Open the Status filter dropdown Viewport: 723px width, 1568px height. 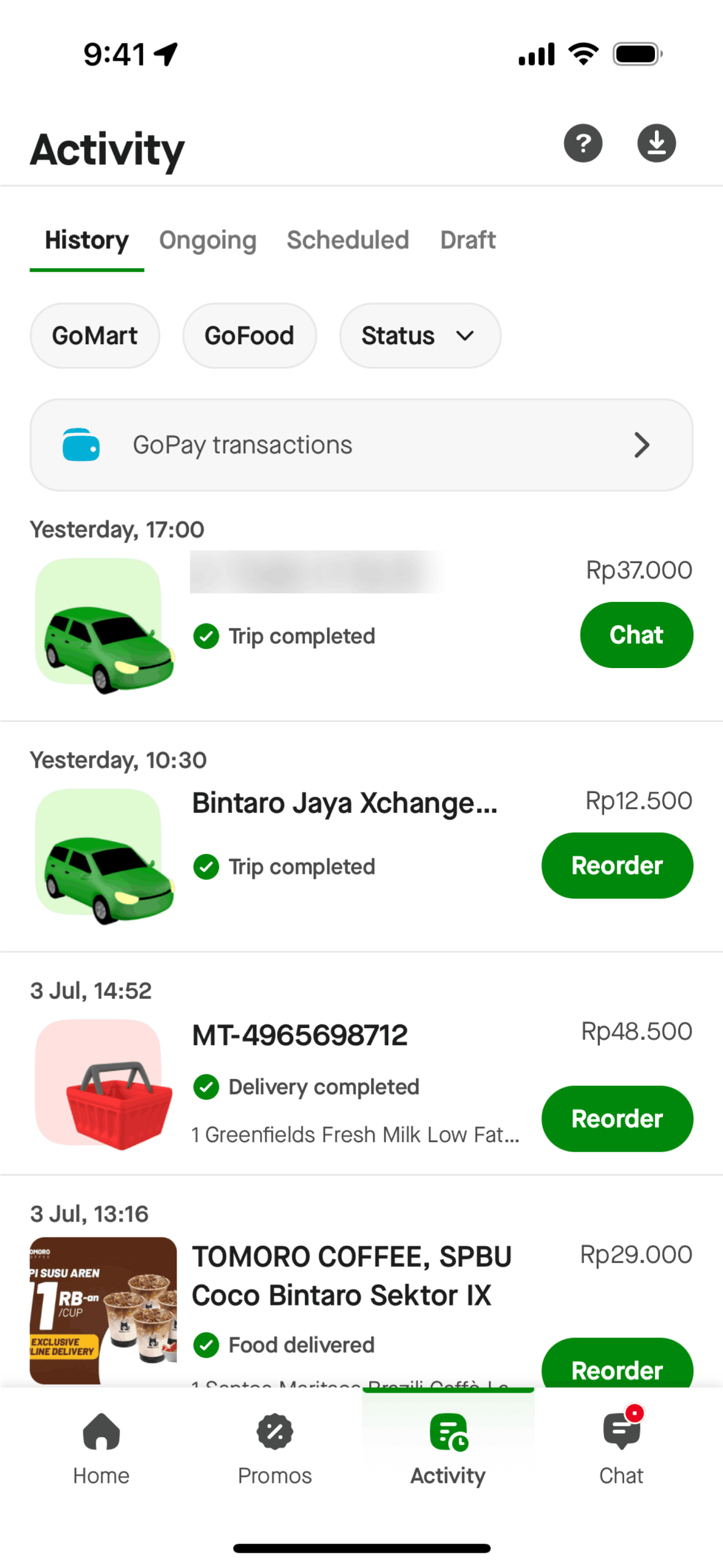419,335
